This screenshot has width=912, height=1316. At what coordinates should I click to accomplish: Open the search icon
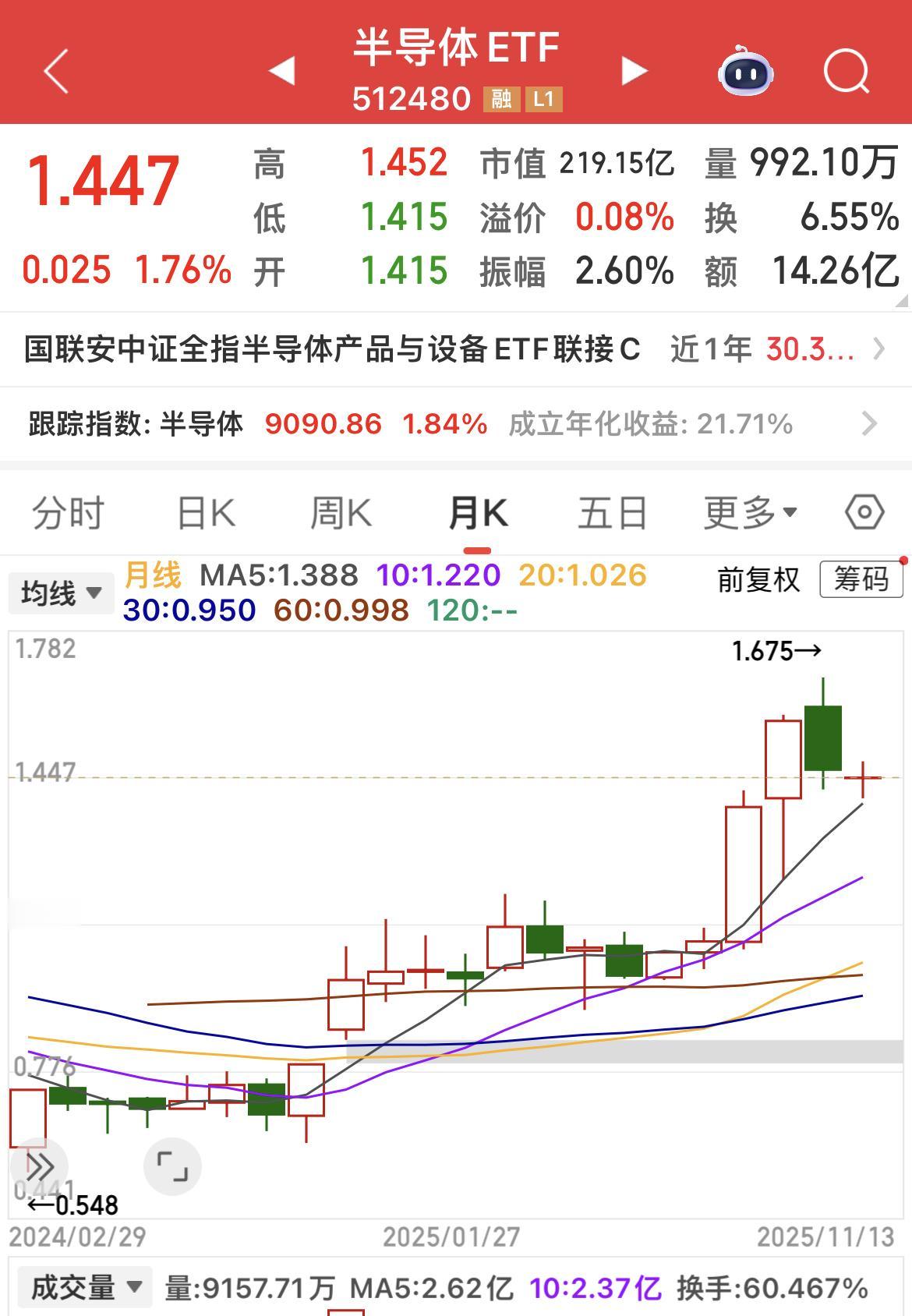tap(846, 72)
